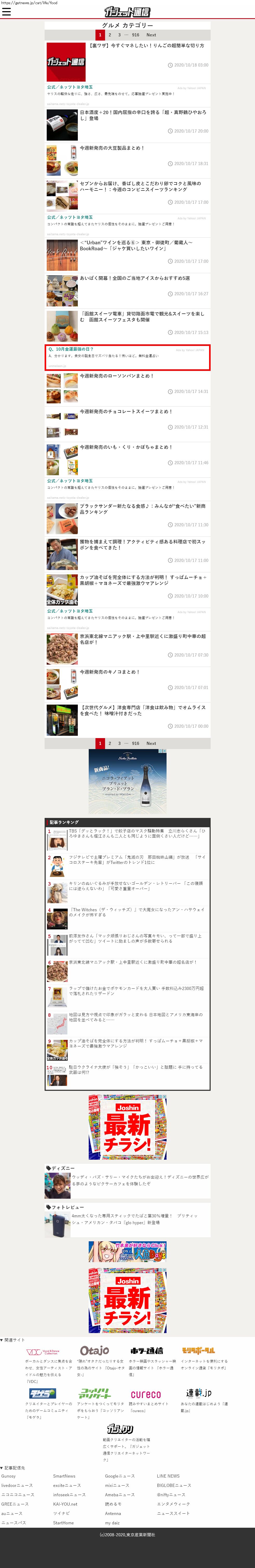Open the ブラックサンダー ranking article
This screenshot has height=1568, width=255.
143,509
